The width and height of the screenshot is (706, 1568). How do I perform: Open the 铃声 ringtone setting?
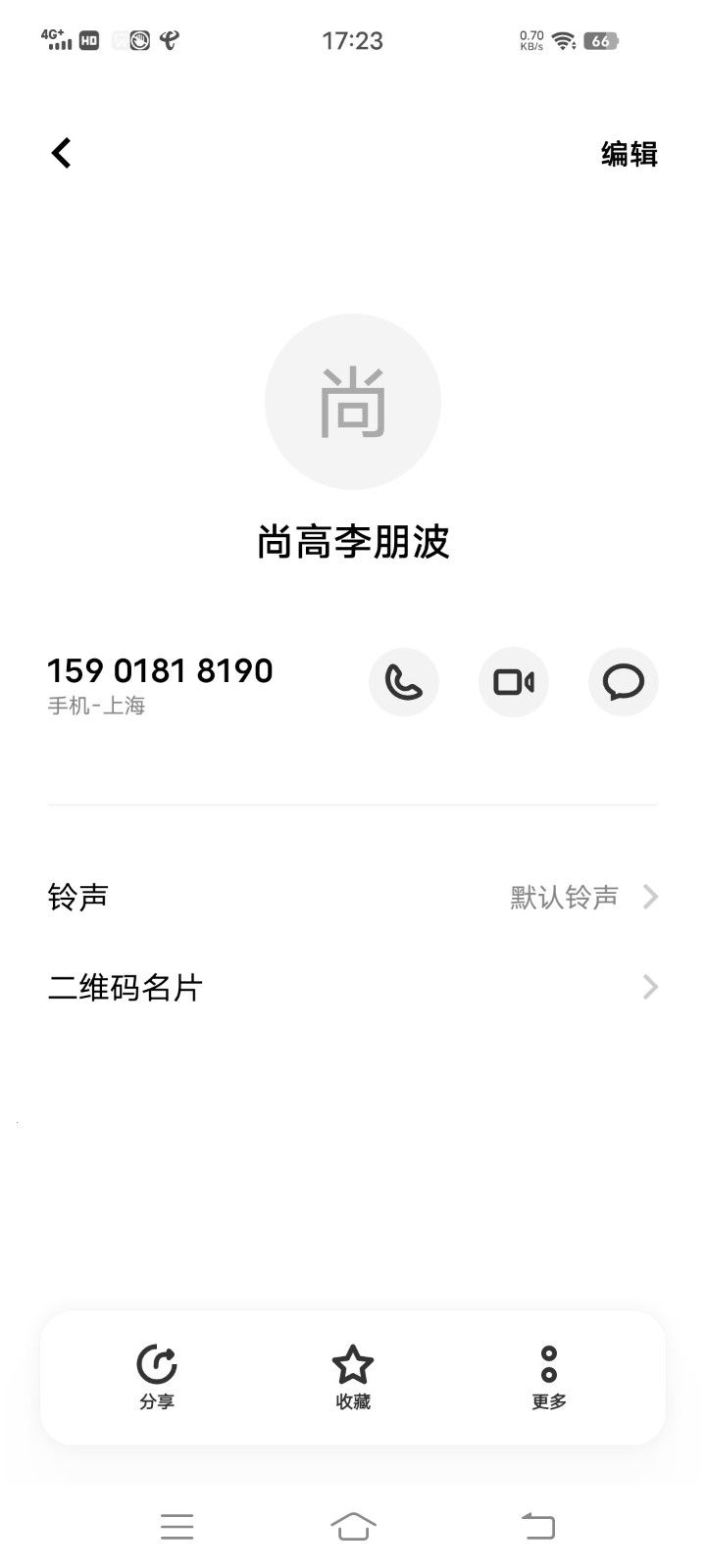353,897
